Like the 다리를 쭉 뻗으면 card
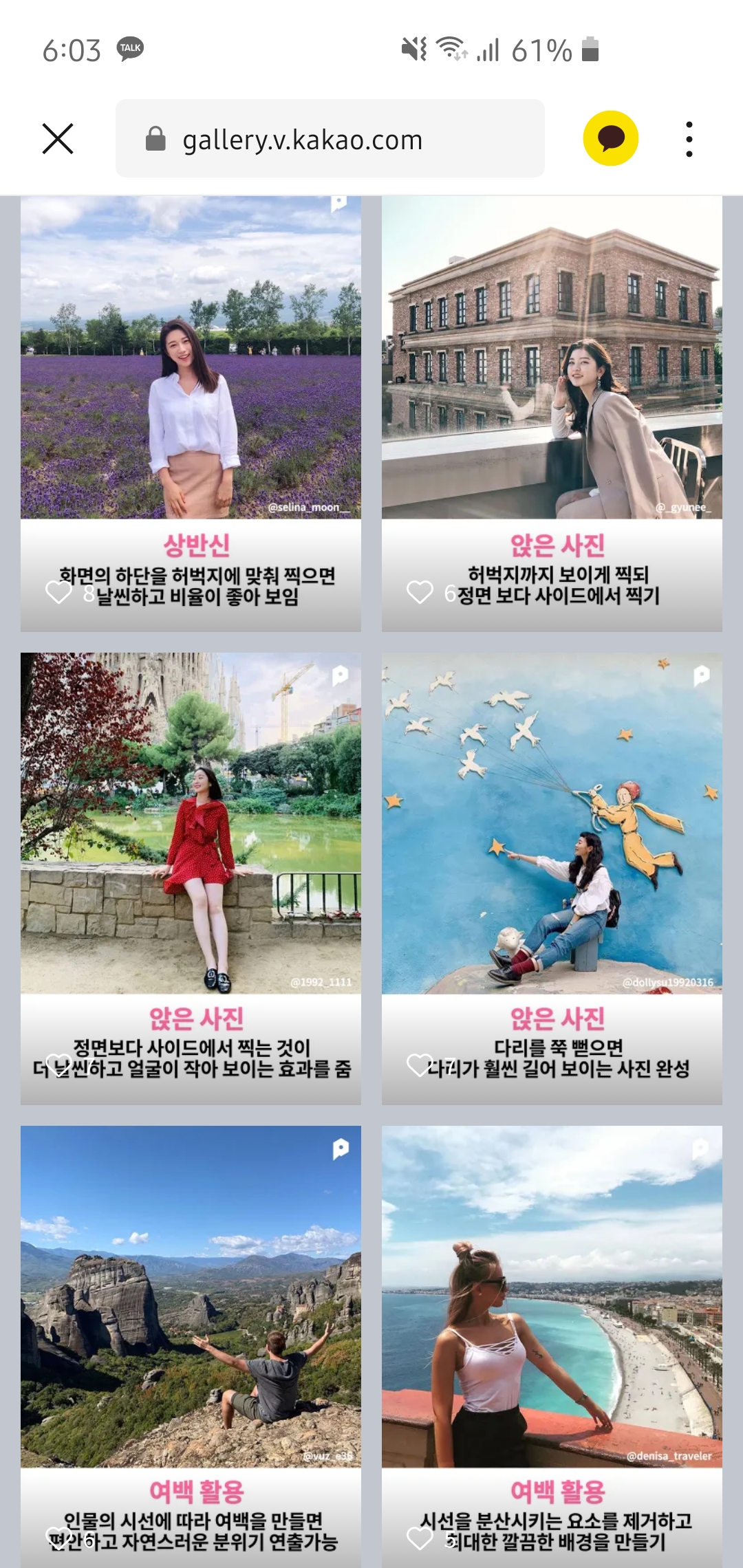 [x=420, y=1065]
